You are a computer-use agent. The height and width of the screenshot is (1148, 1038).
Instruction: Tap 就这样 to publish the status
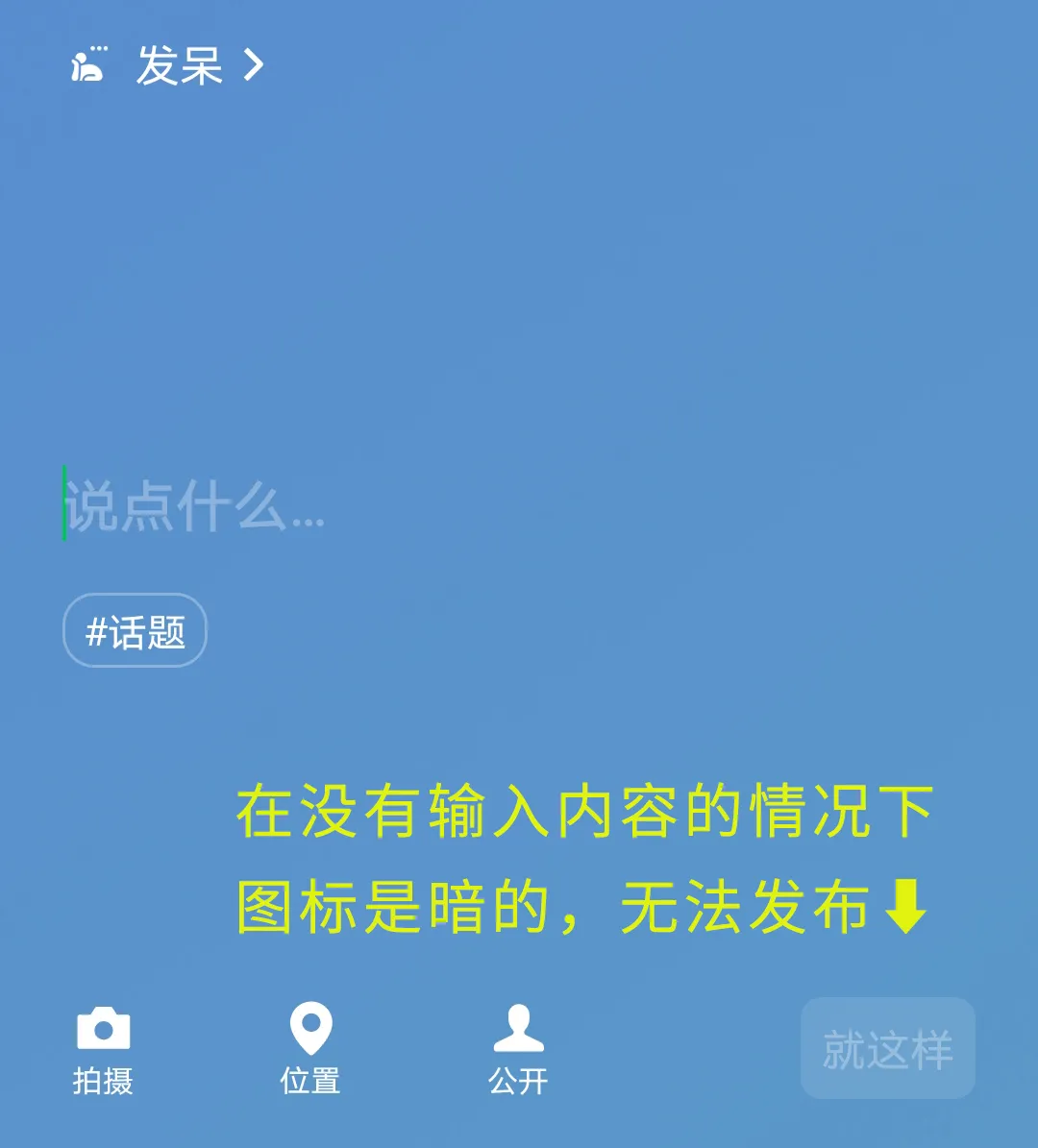coord(887,1048)
